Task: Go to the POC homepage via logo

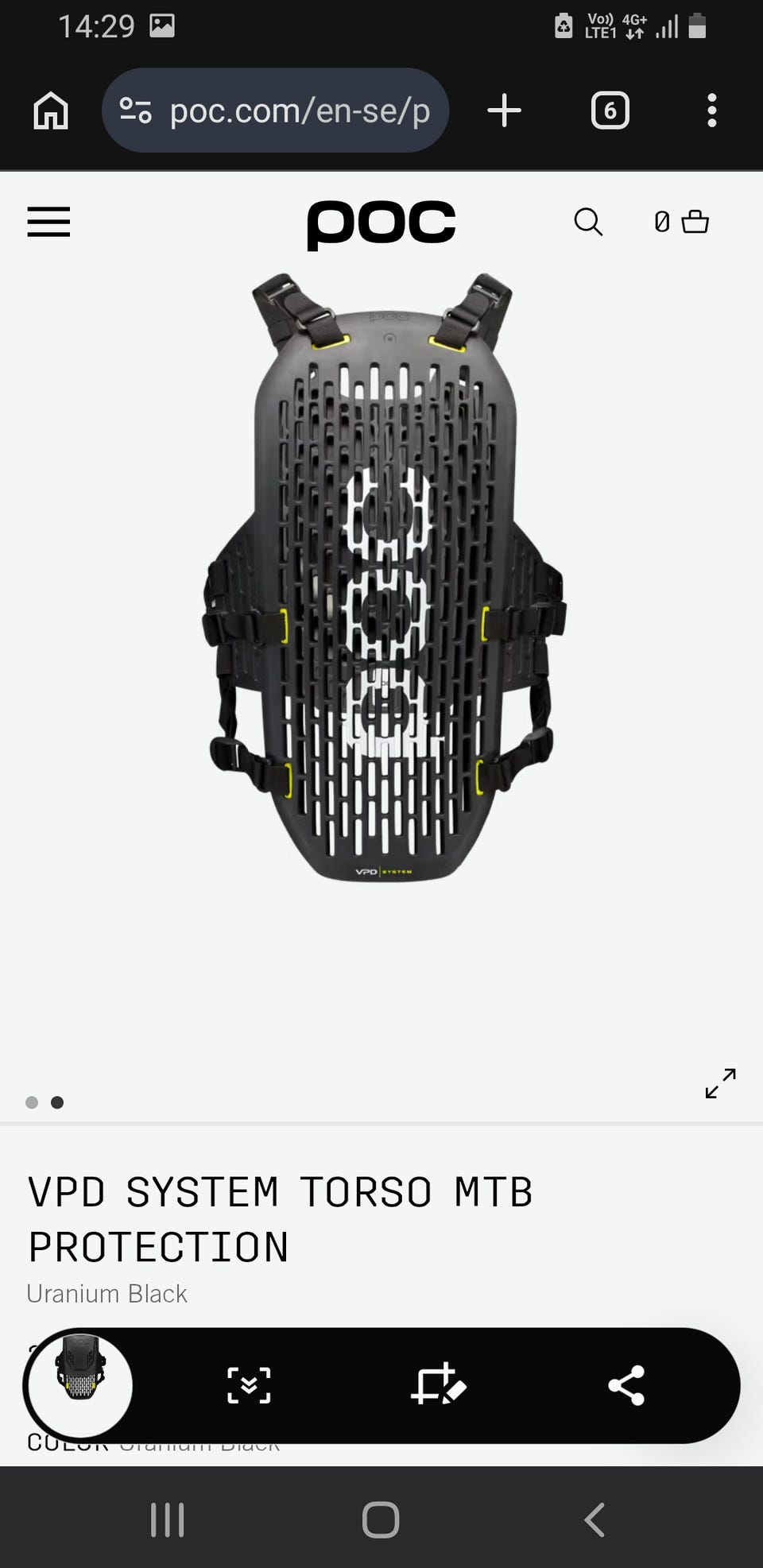Action: coord(381,224)
